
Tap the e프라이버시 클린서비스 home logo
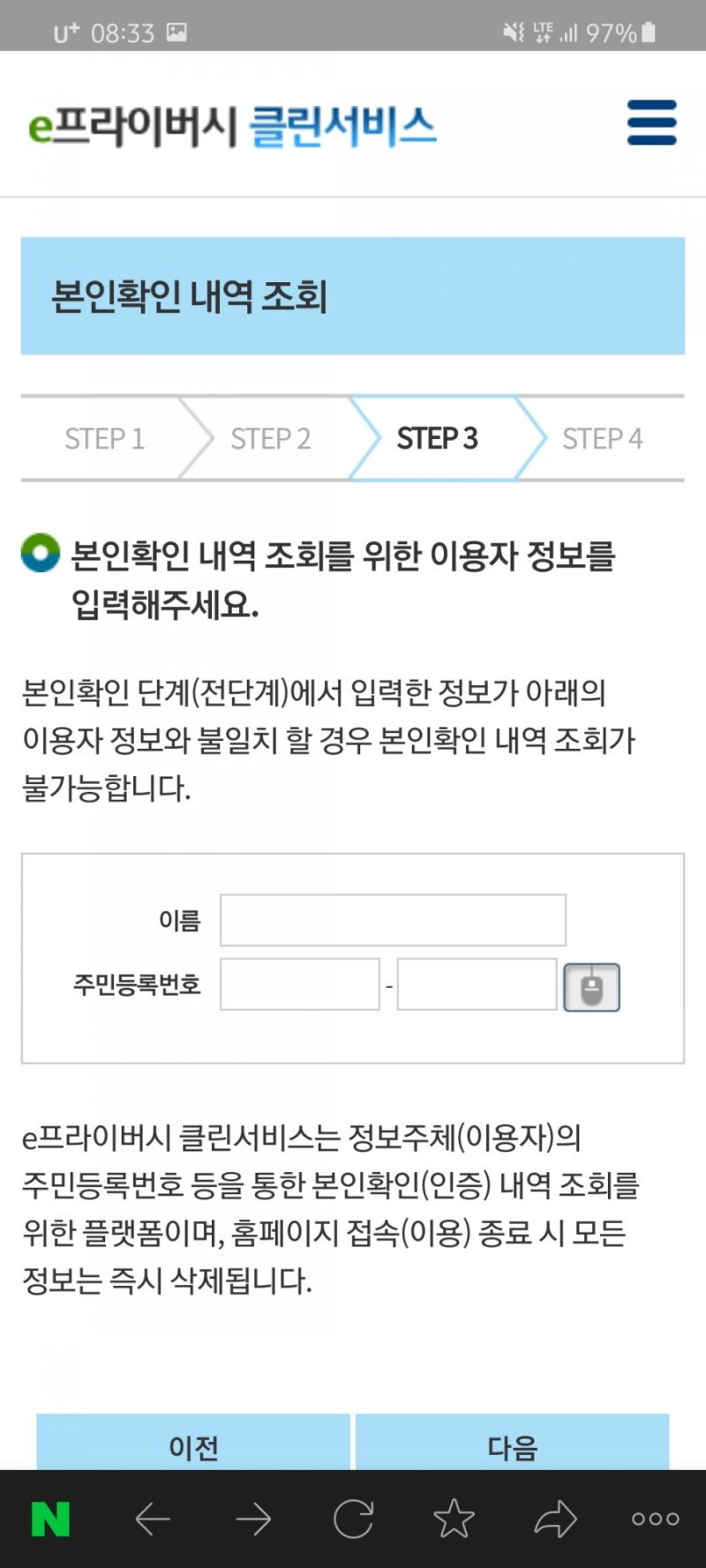tap(232, 126)
